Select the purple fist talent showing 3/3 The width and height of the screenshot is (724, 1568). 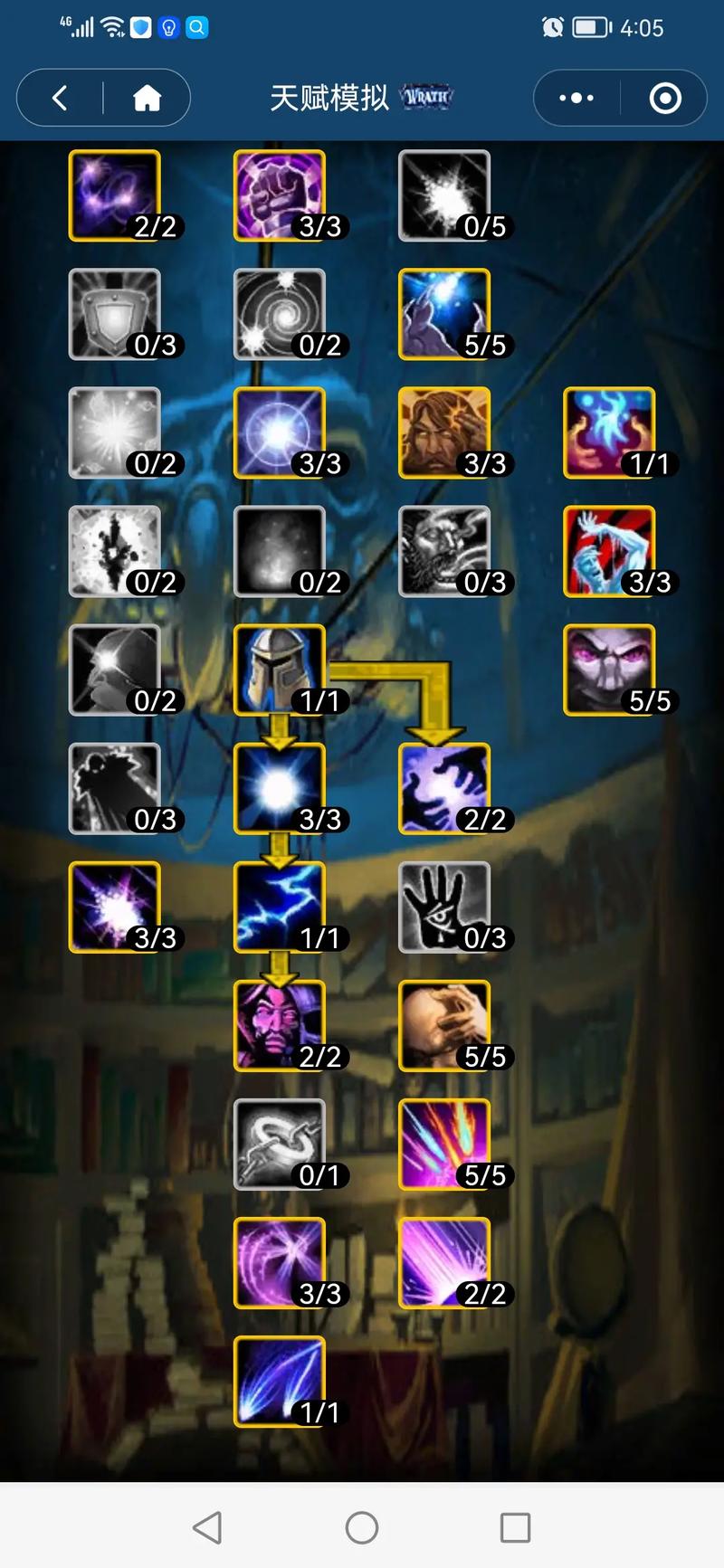(x=280, y=195)
